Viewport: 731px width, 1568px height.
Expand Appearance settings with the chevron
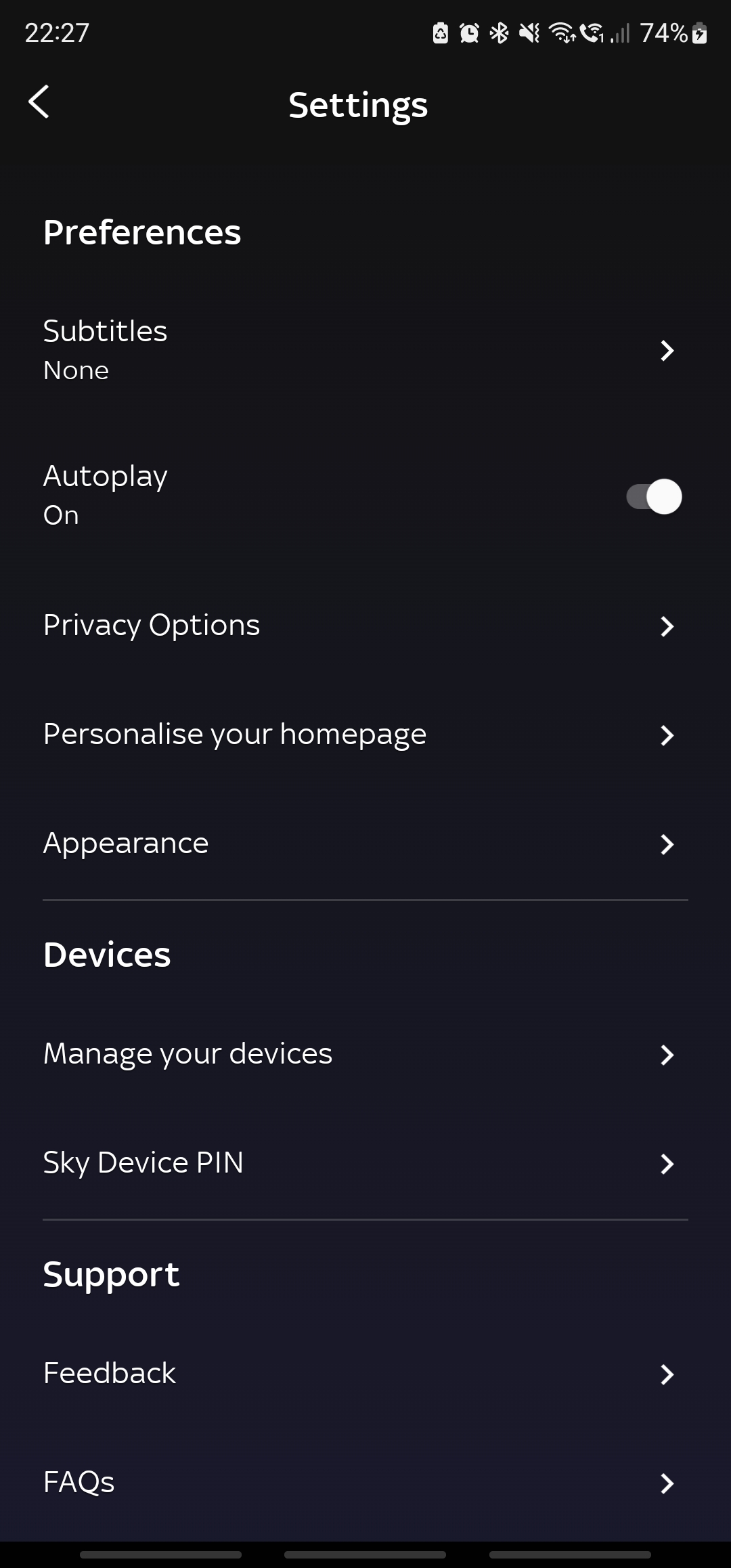[667, 844]
